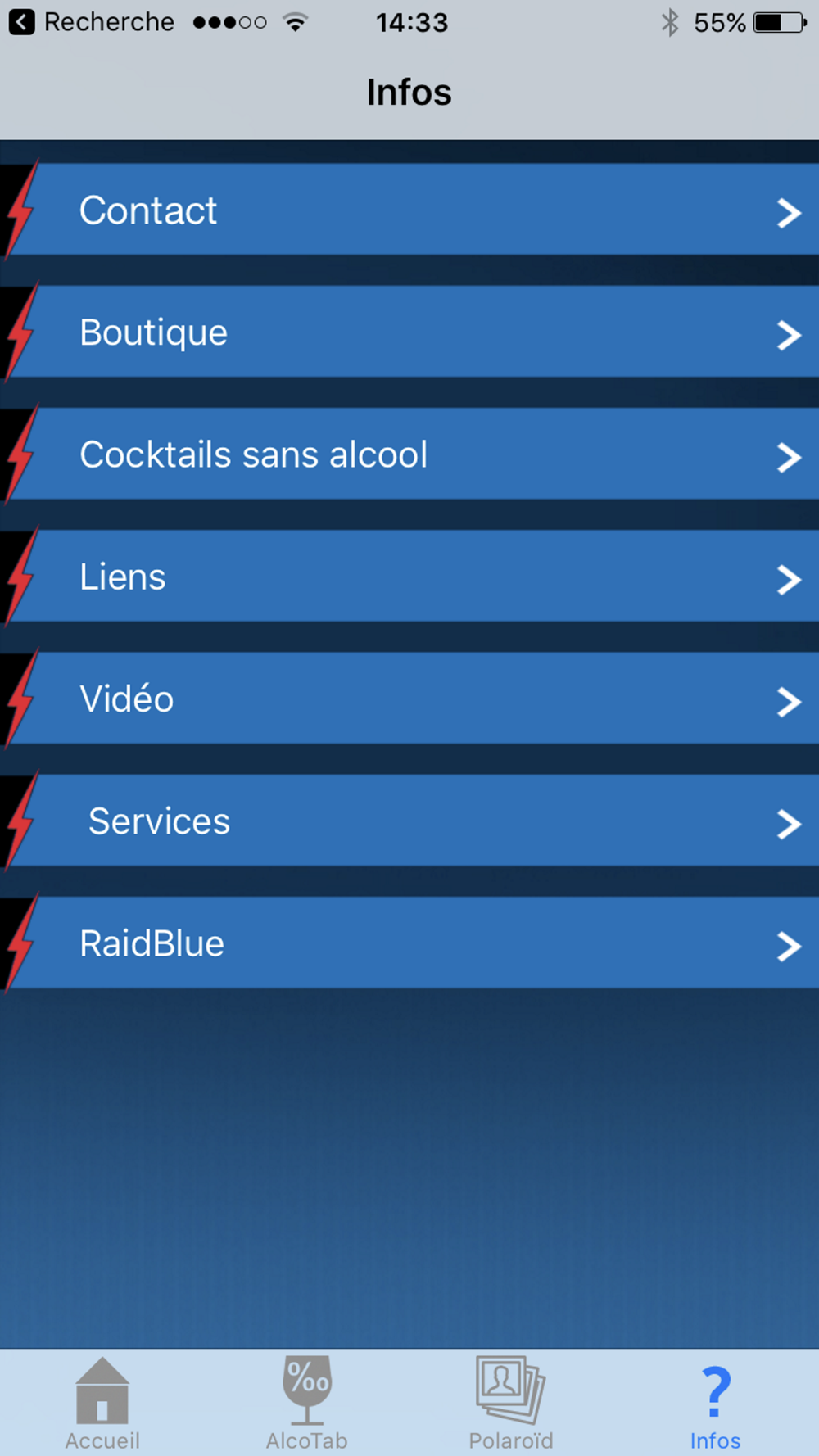
Task: Return to Recherche via status bar back
Action: [92, 22]
